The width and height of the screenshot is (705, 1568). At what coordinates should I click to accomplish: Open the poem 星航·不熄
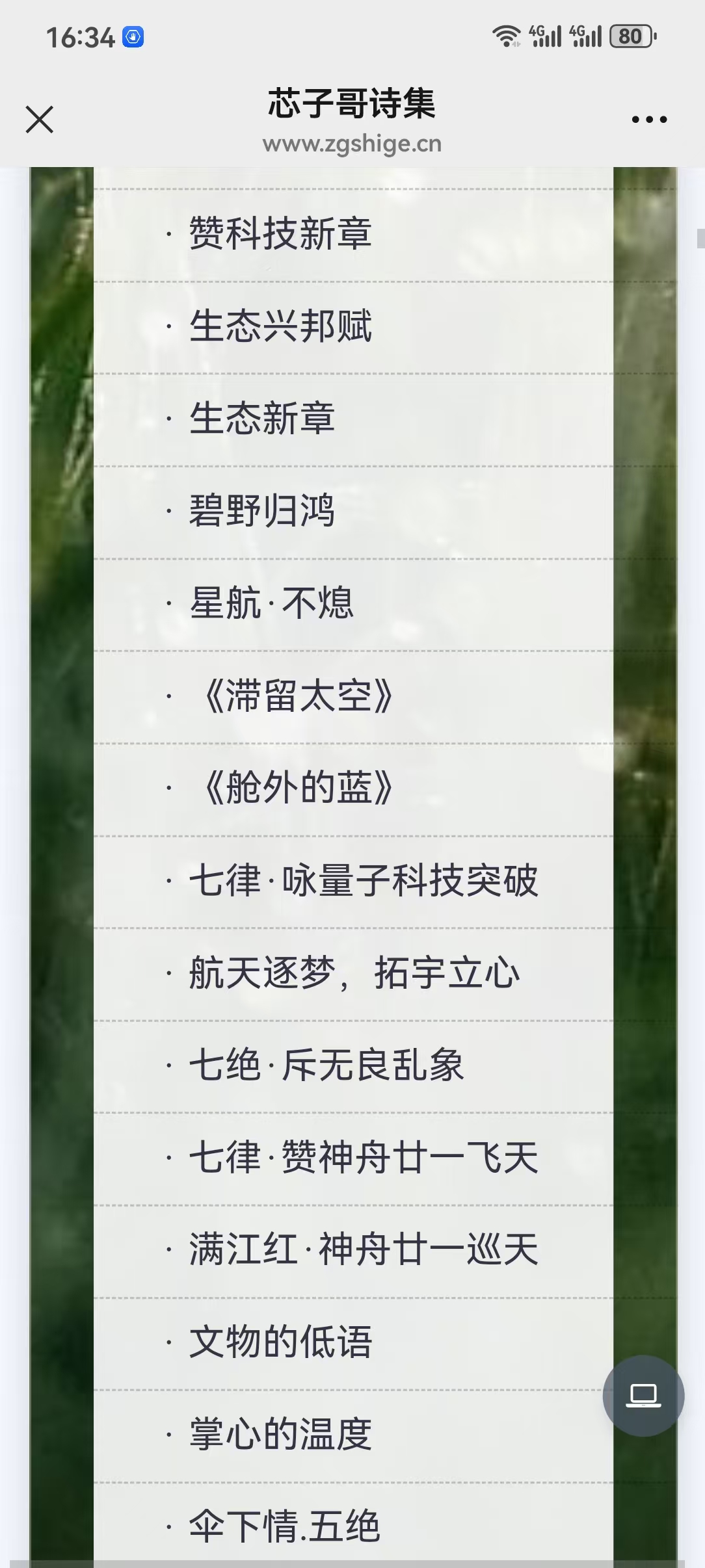[271, 603]
